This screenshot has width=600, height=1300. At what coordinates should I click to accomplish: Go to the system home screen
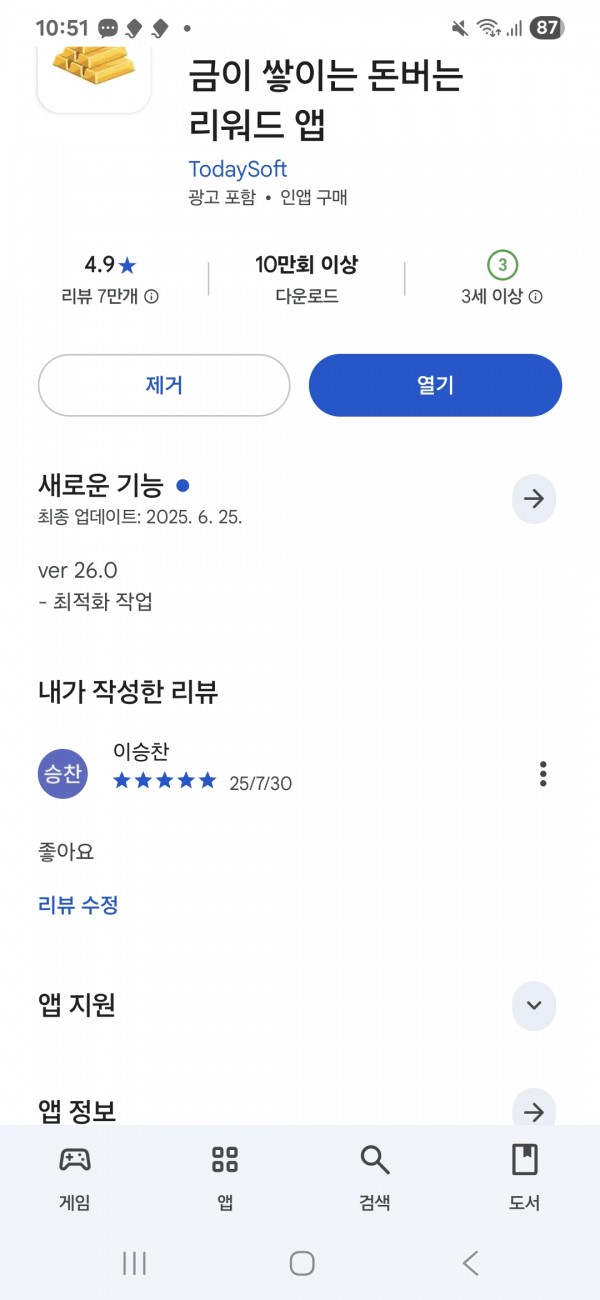coord(302,1263)
